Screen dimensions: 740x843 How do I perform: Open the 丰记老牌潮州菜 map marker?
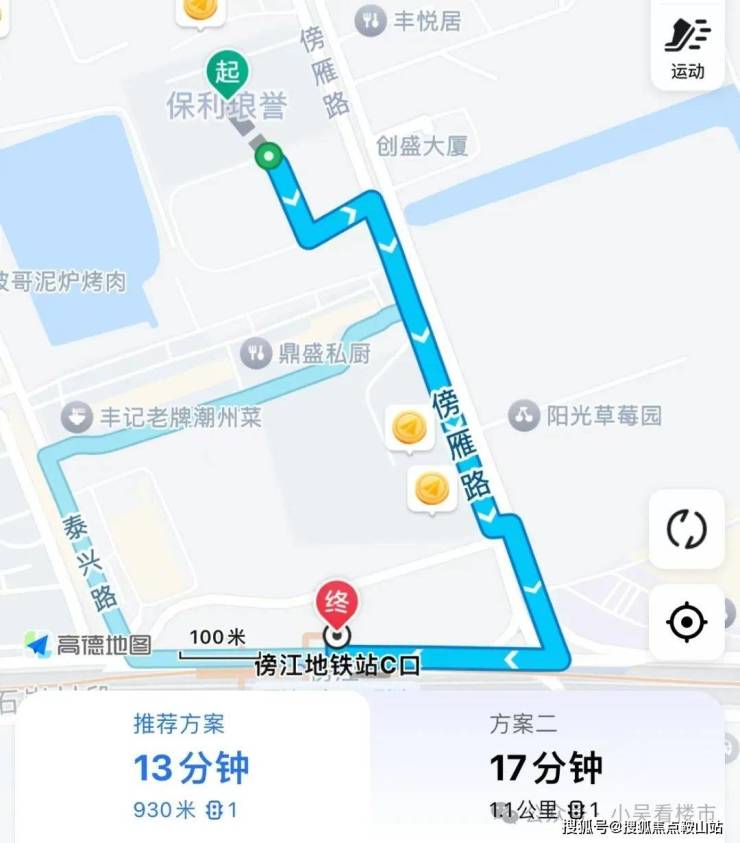(x=76, y=417)
